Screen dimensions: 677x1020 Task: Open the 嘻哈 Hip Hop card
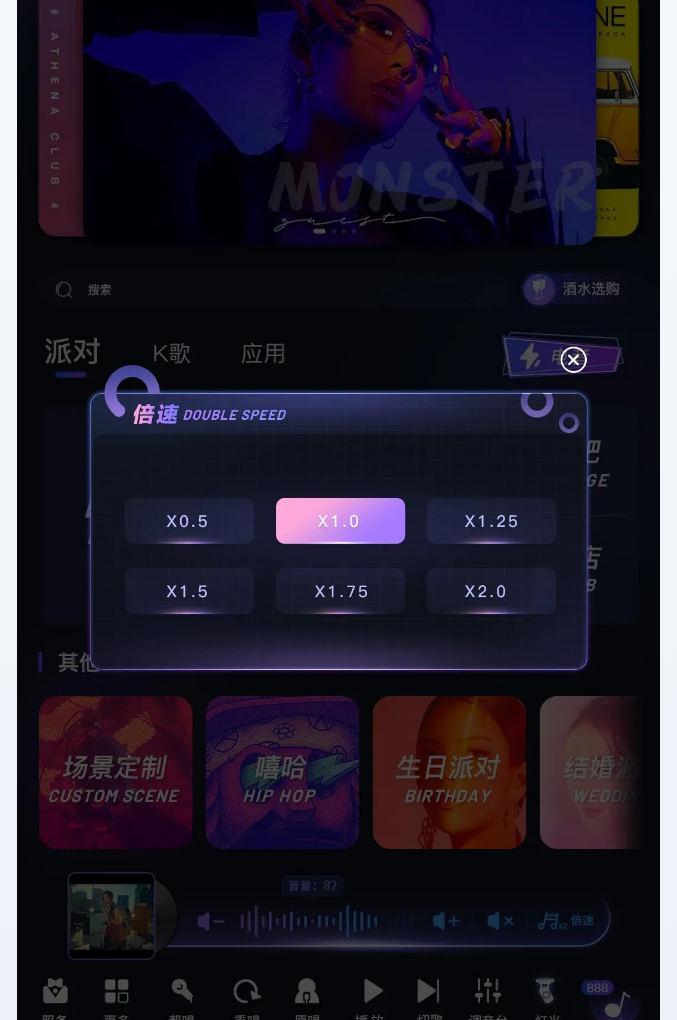click(282, 772)
